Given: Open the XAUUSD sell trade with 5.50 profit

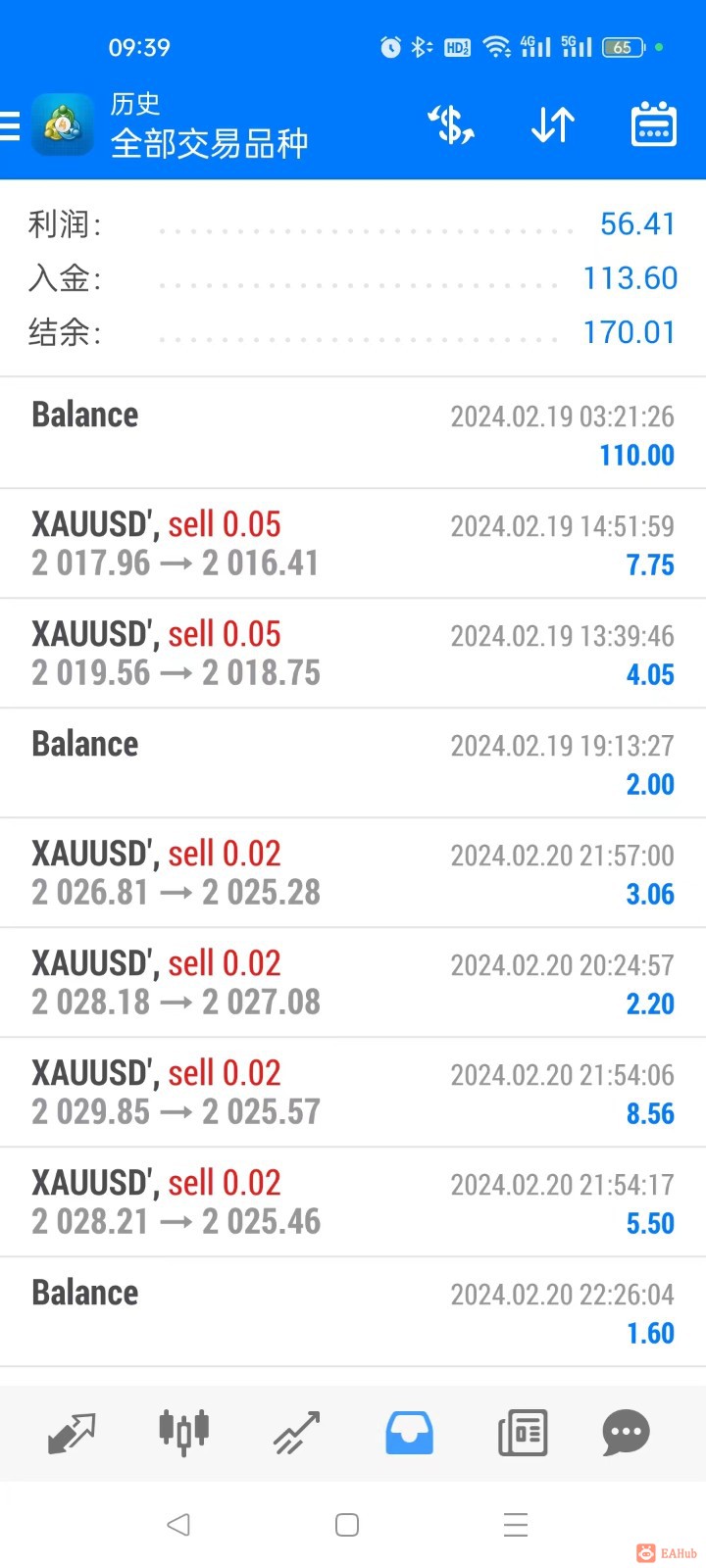Looking at the screenshot, I should click(353, 1202).
